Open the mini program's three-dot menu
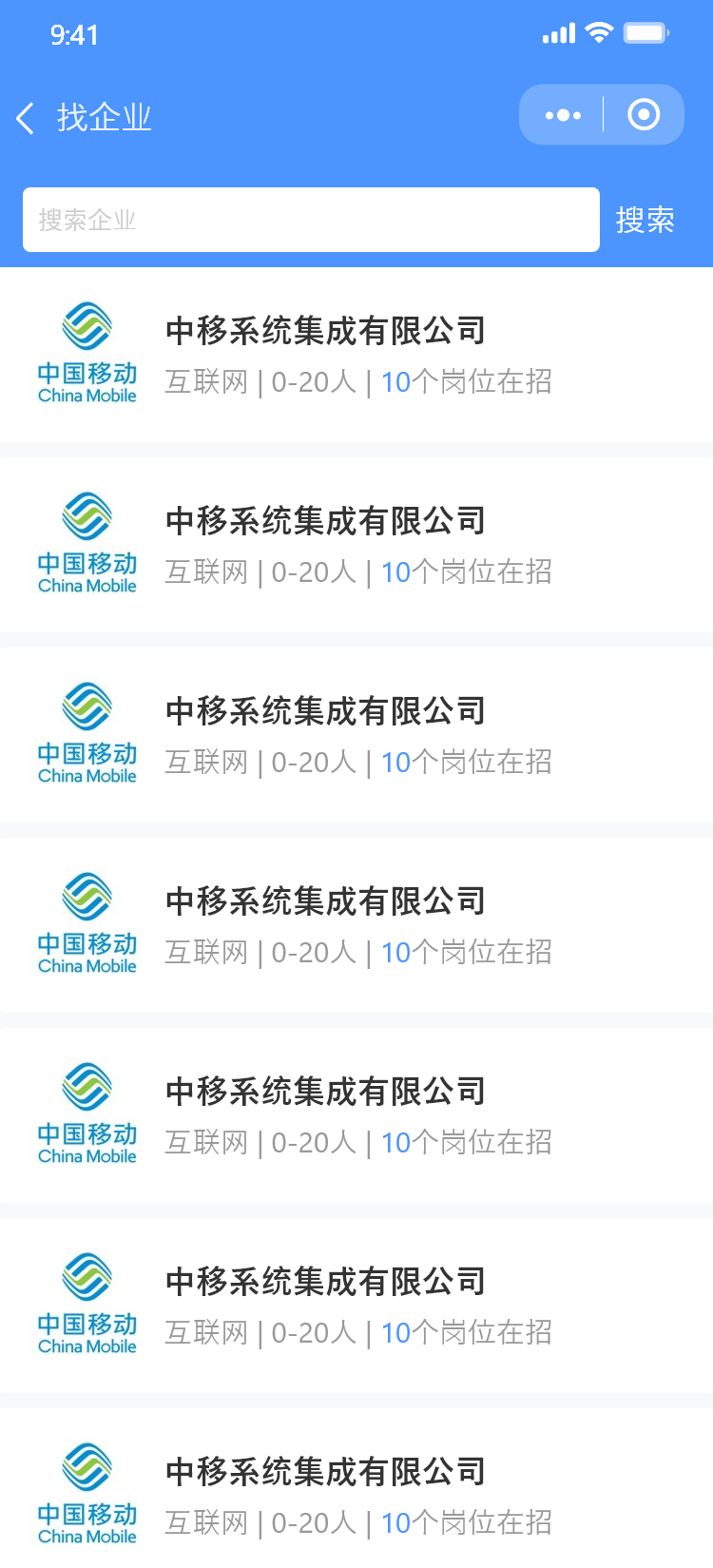Viewport: 713px width, 1568px height. click(563, 115)
